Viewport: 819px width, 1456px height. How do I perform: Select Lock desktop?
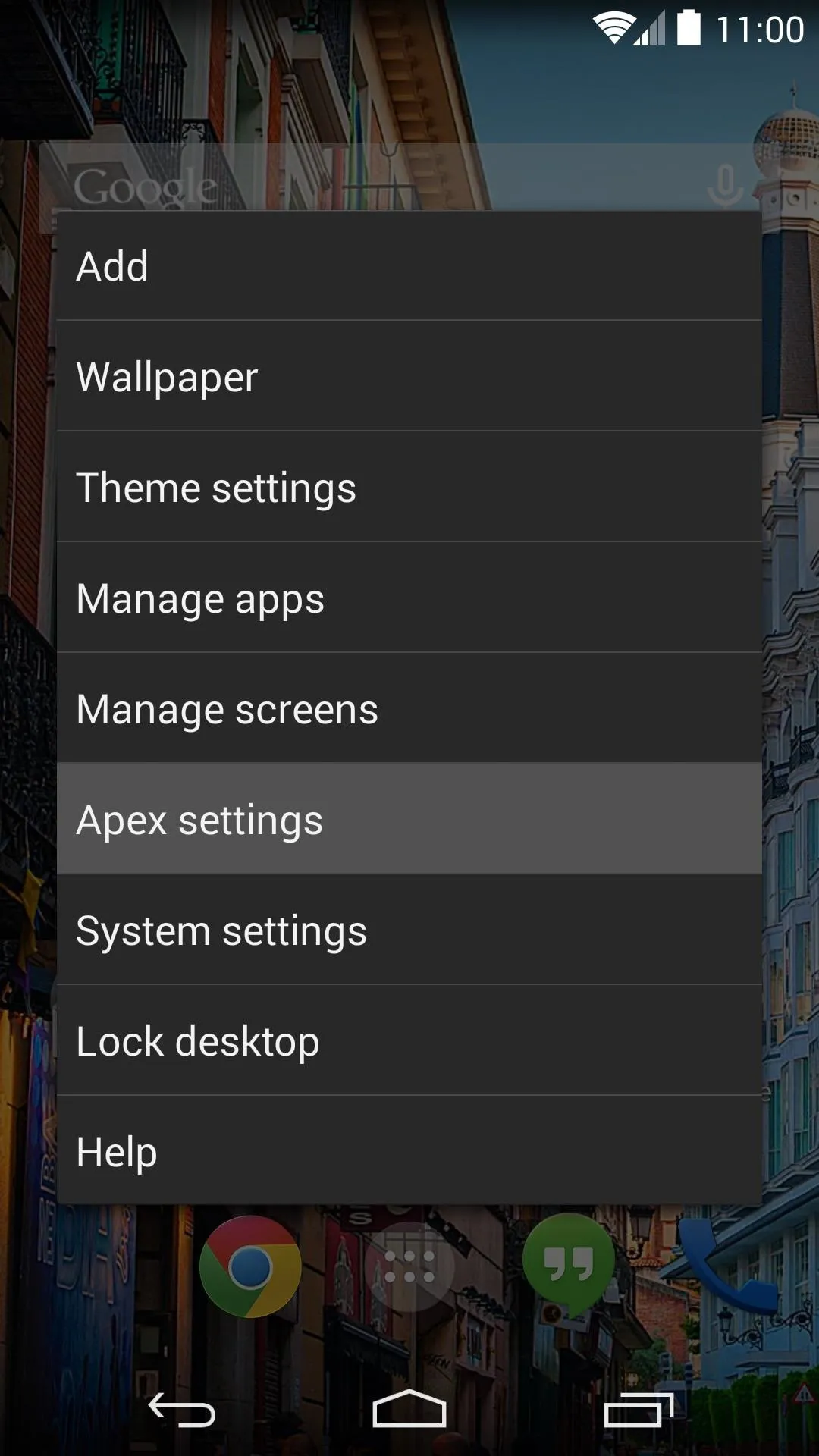tap(409, 1040)
